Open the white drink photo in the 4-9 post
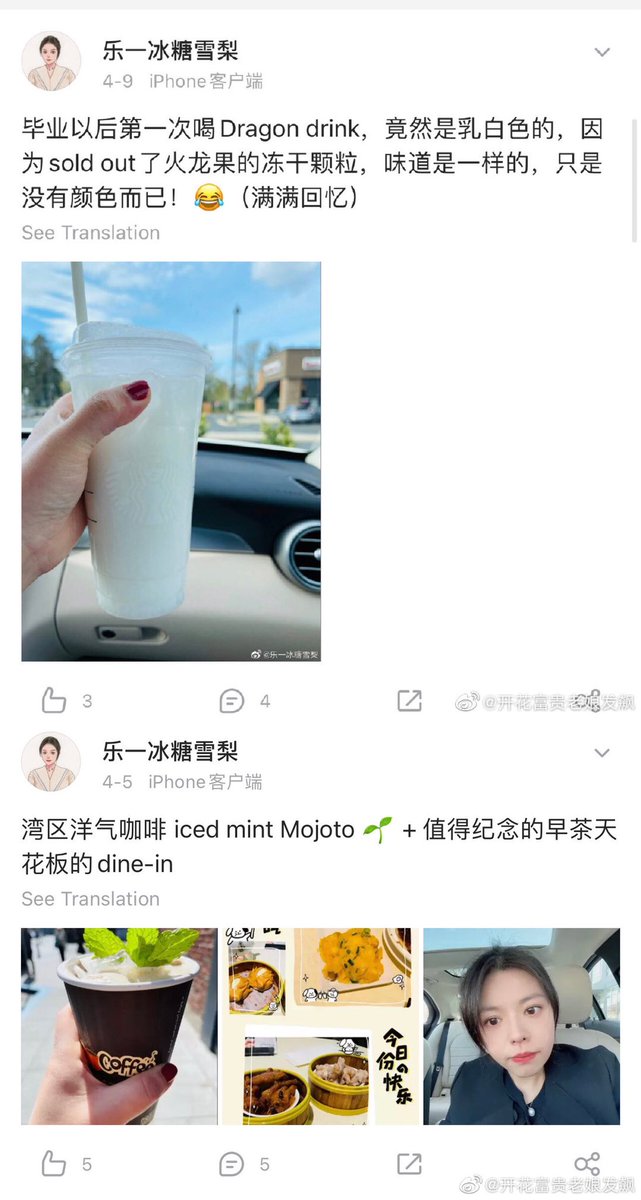641x1200 pixels. (171, 461)
